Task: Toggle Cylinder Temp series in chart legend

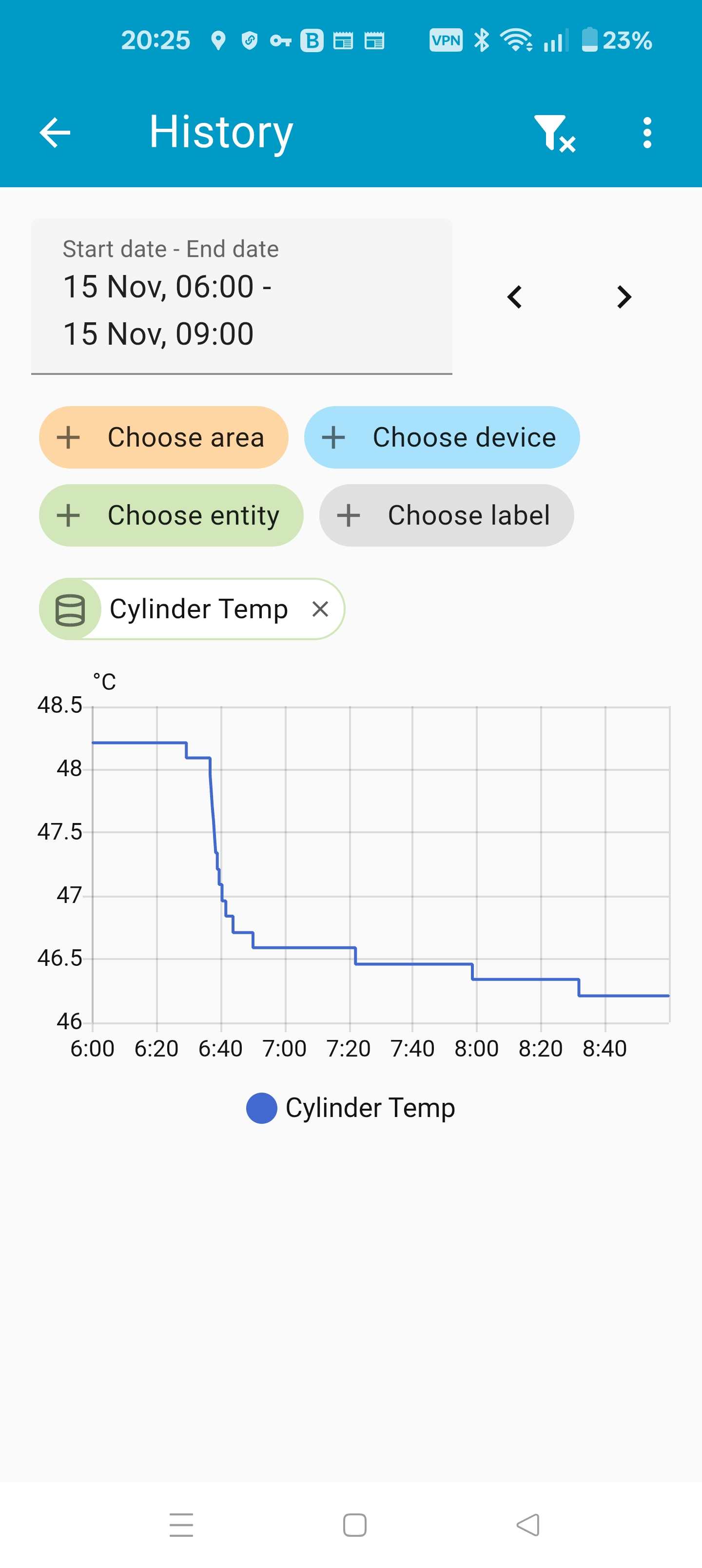Action: pyautogui.click(x=351, y=1108)
